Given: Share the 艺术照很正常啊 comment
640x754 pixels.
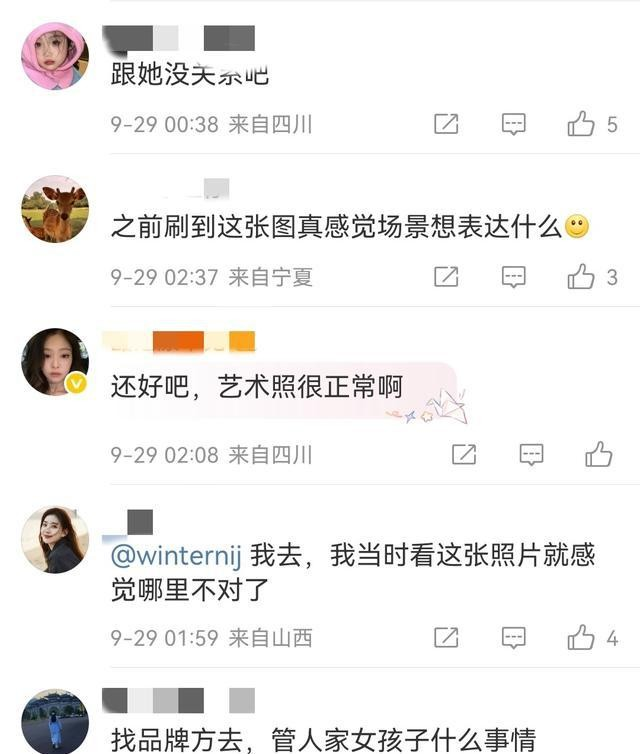Looking at the screenshot, I should click(x=464, y=454).
